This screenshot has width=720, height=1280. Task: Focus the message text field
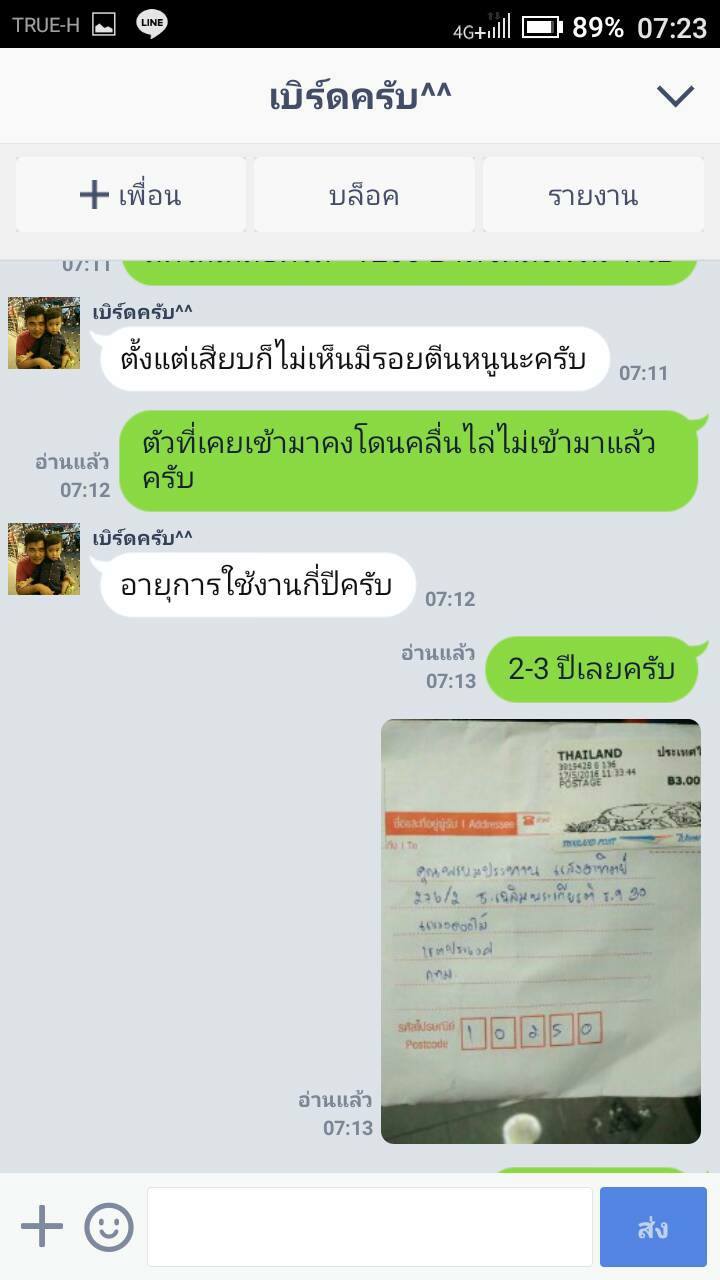(x=369, y=1226)
